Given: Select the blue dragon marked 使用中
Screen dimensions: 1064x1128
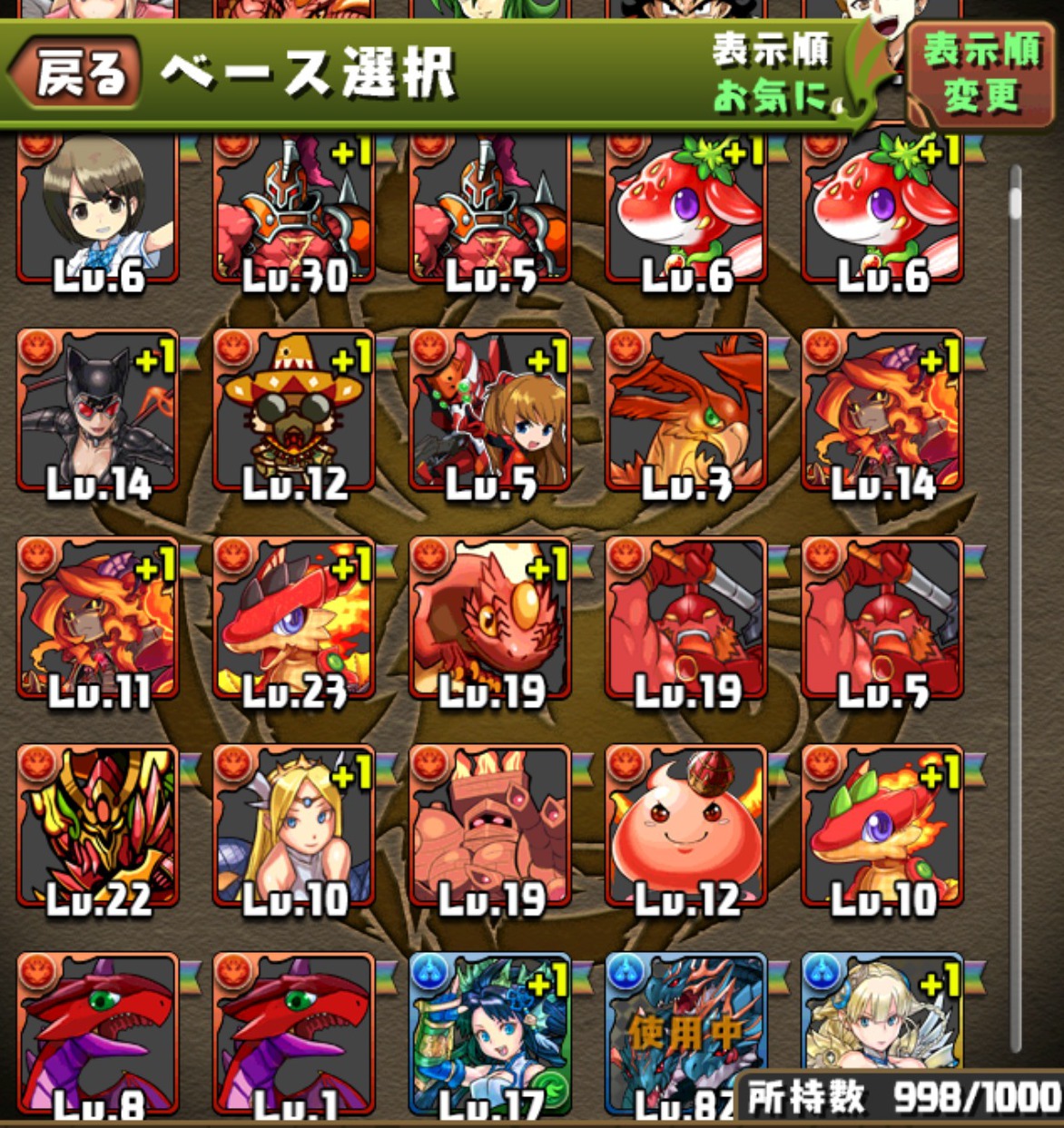Looking at the screenshot, I should coord(686,1033).
